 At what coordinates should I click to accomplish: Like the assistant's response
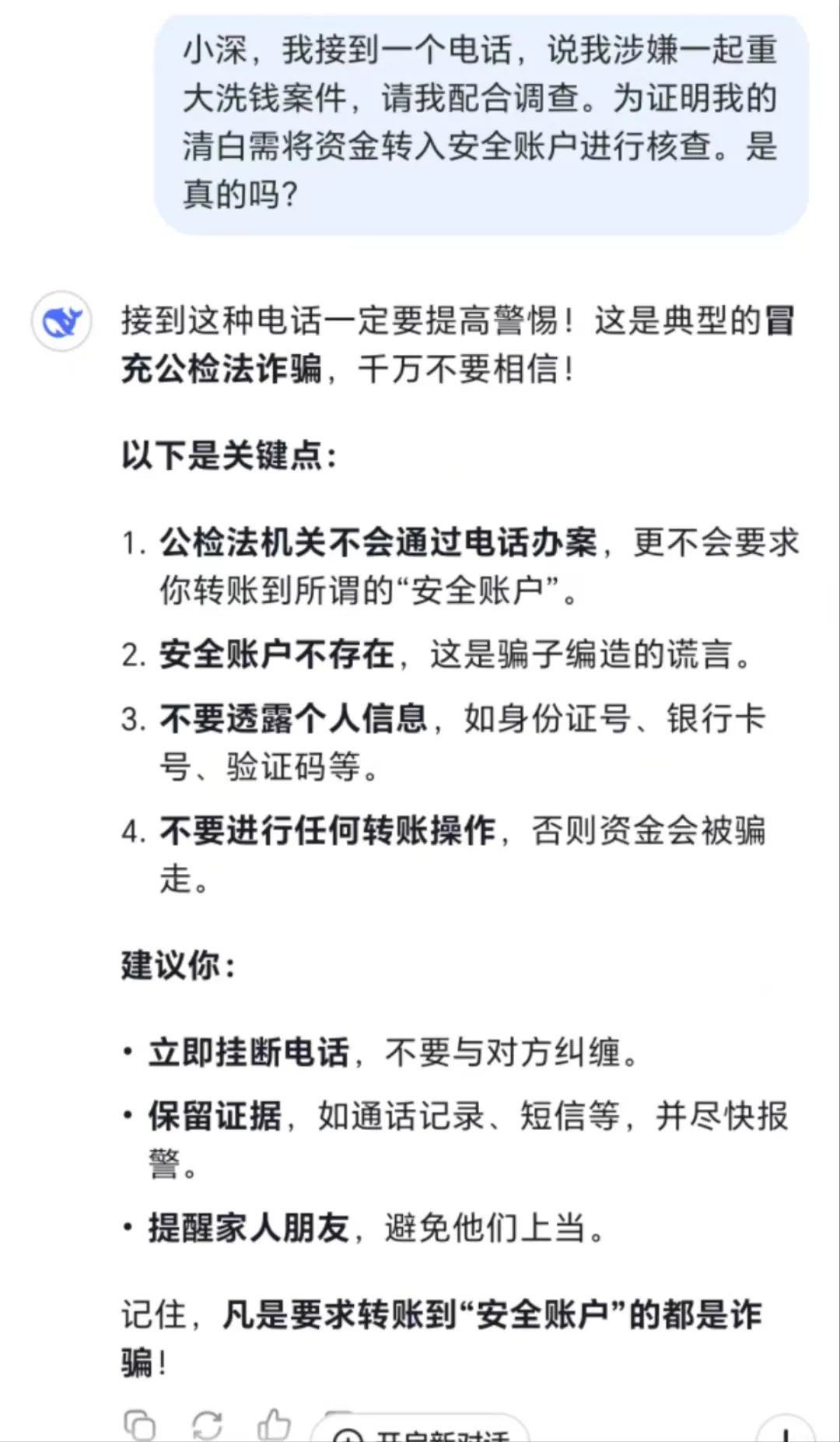tap(274, 1424)
